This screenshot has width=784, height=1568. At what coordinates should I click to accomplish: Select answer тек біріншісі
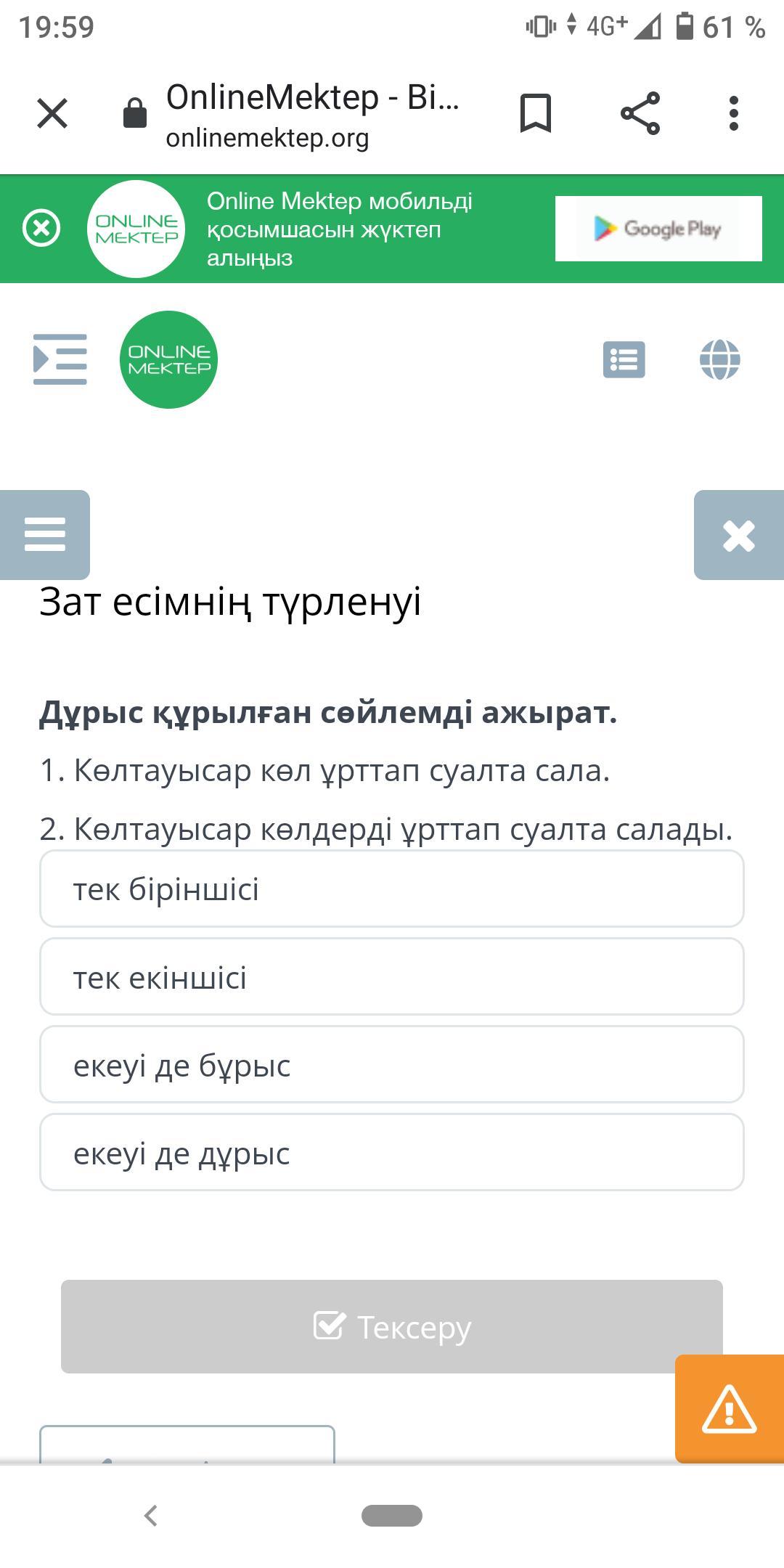[392, 889]
